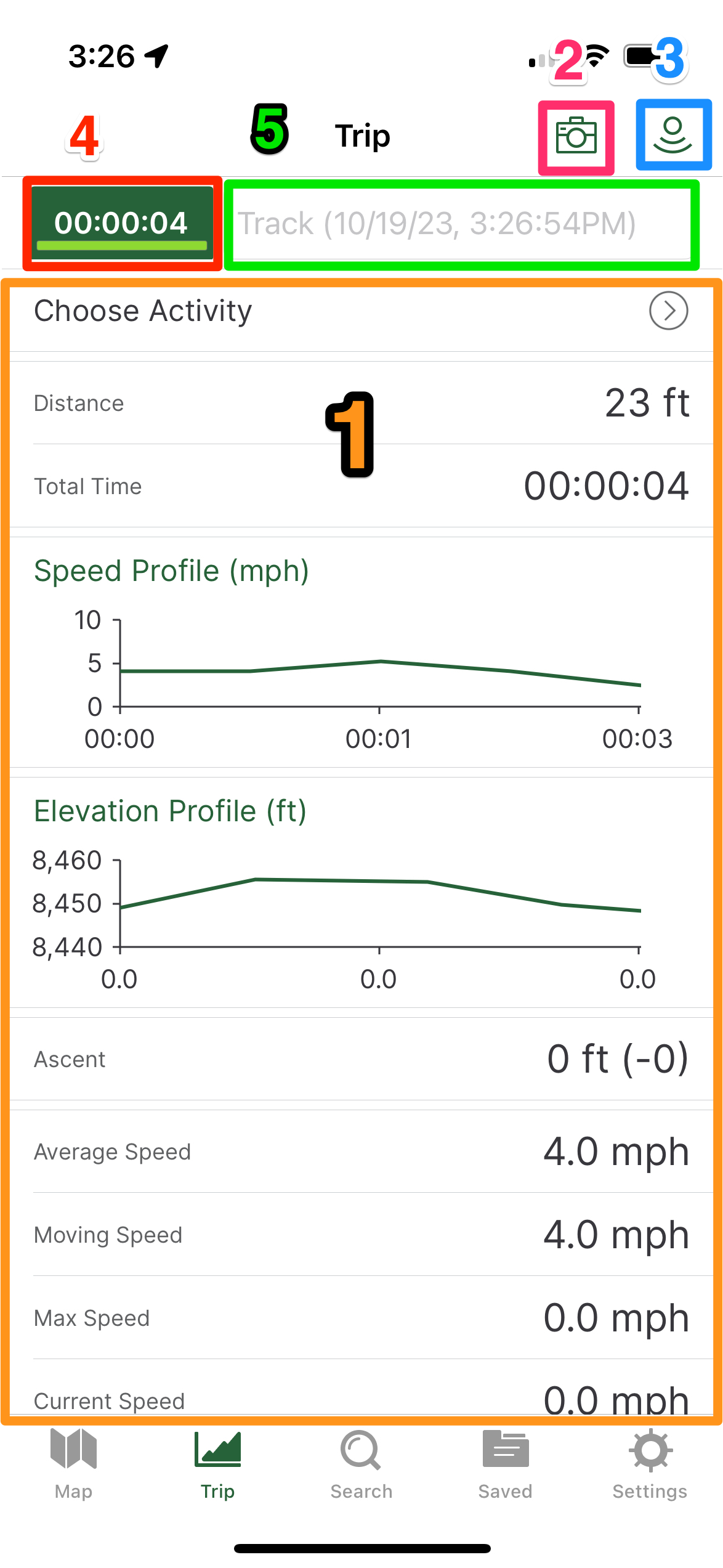Select the Trip tab

[217, 1464]
